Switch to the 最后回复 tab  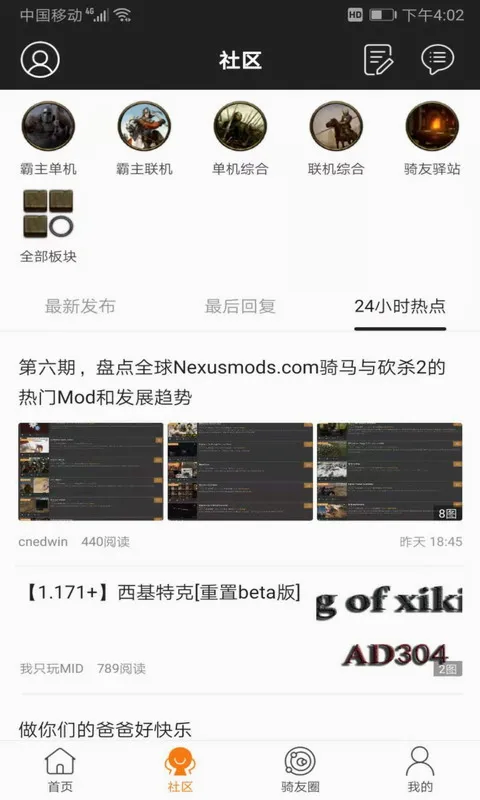click(240, 306)
